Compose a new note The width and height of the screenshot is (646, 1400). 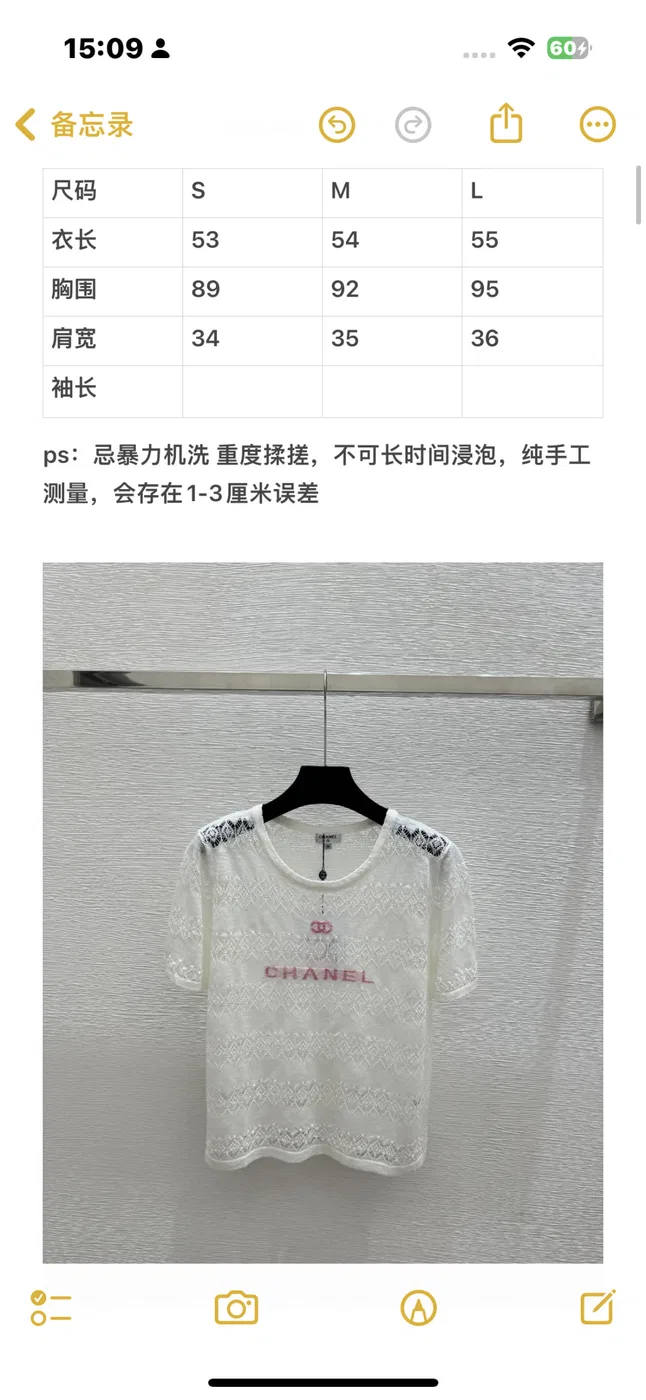pyautogui.click(x=598, y=1306)
